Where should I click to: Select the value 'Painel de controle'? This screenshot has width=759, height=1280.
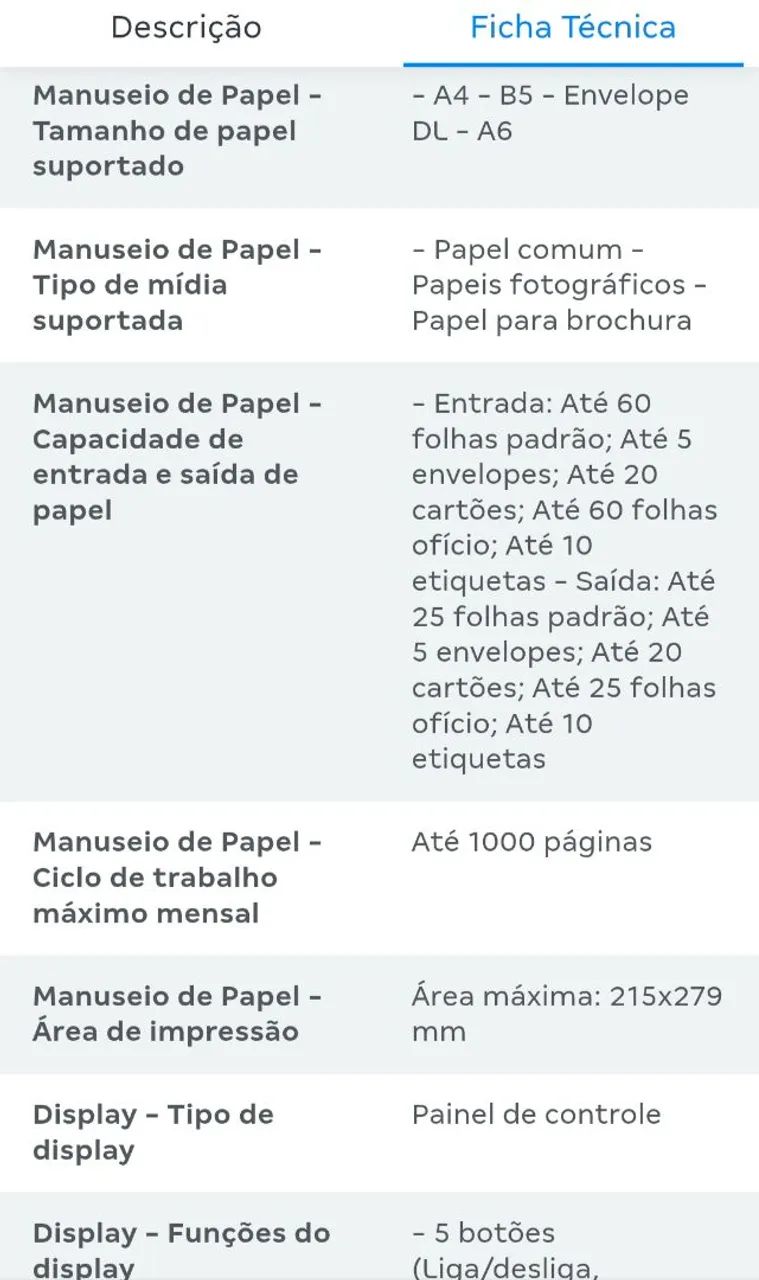coord(536,1113)
